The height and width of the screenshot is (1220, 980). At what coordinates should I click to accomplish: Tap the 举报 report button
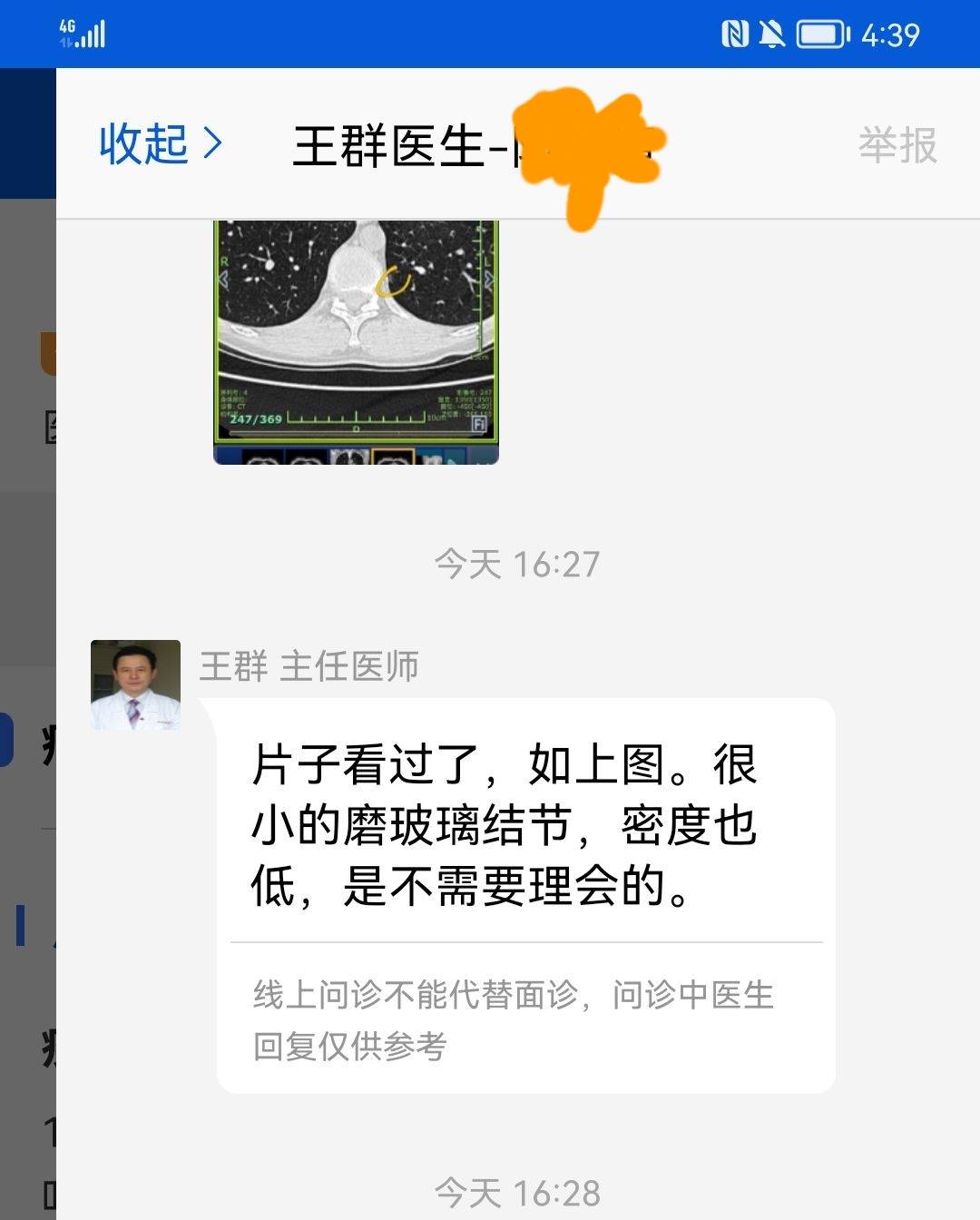pos(897,146)
